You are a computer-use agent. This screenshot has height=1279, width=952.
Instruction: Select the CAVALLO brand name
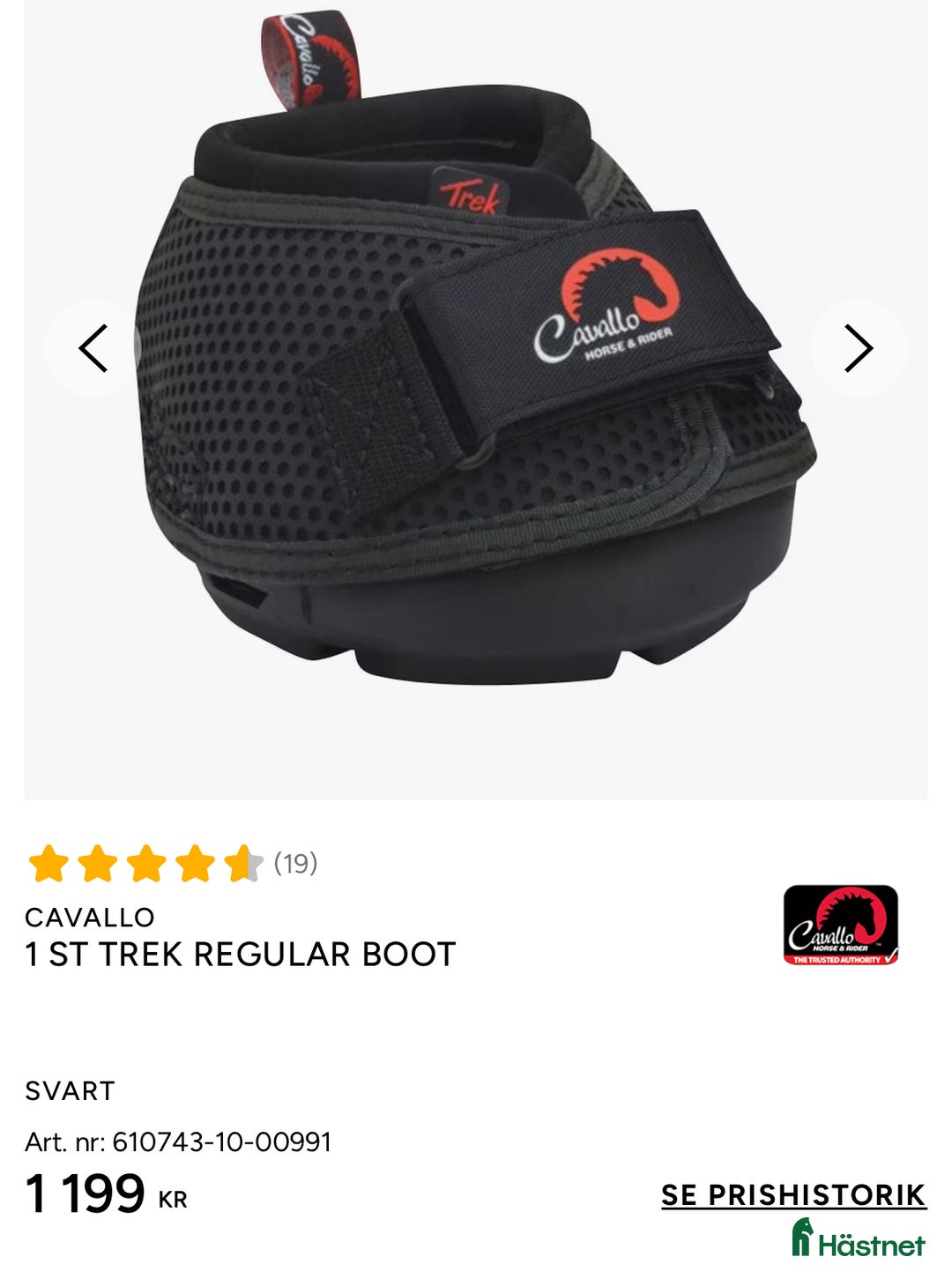tap(88, 918)
